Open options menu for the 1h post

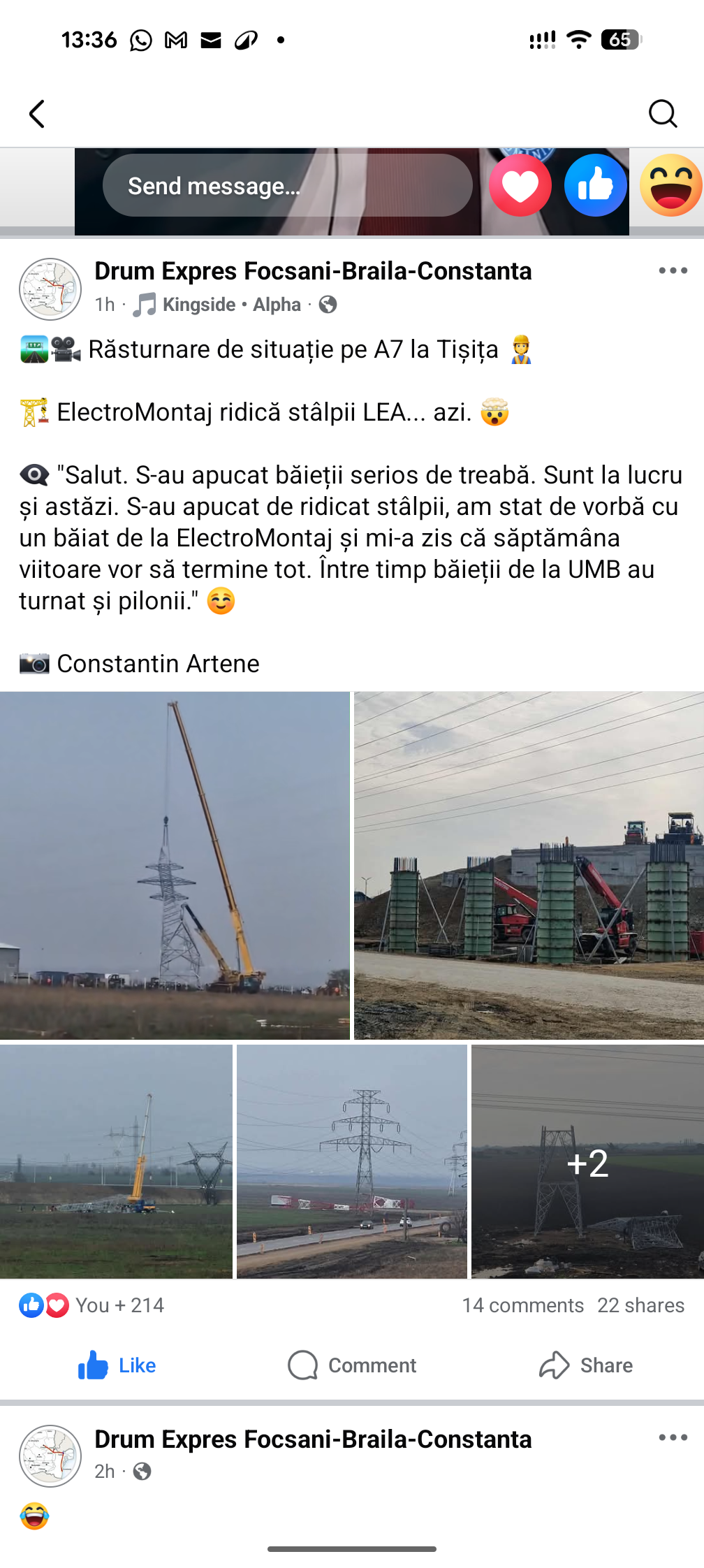(673, 271)
